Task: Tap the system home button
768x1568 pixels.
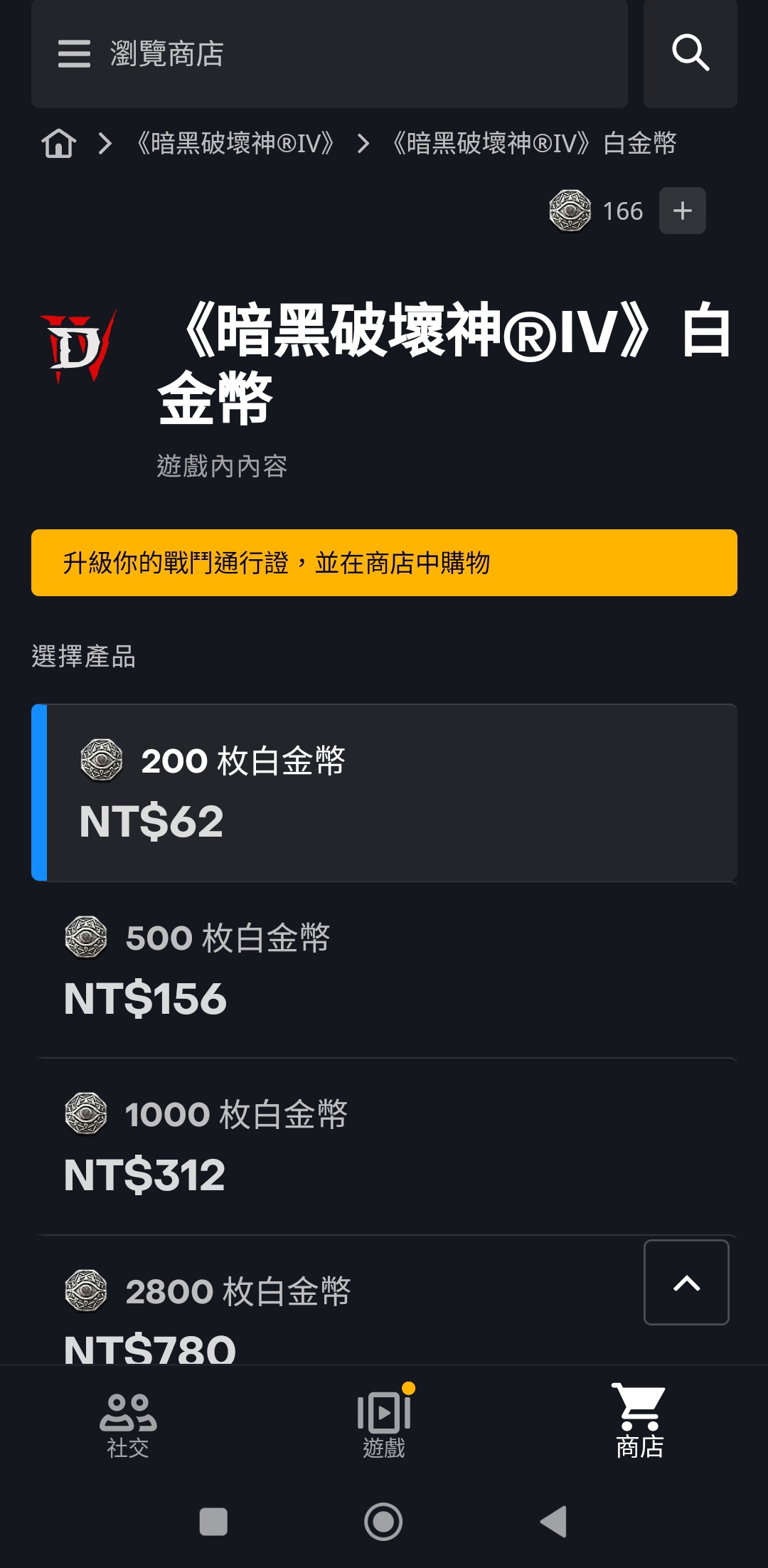Action: pyautogui.click(x=383, y=1522)
